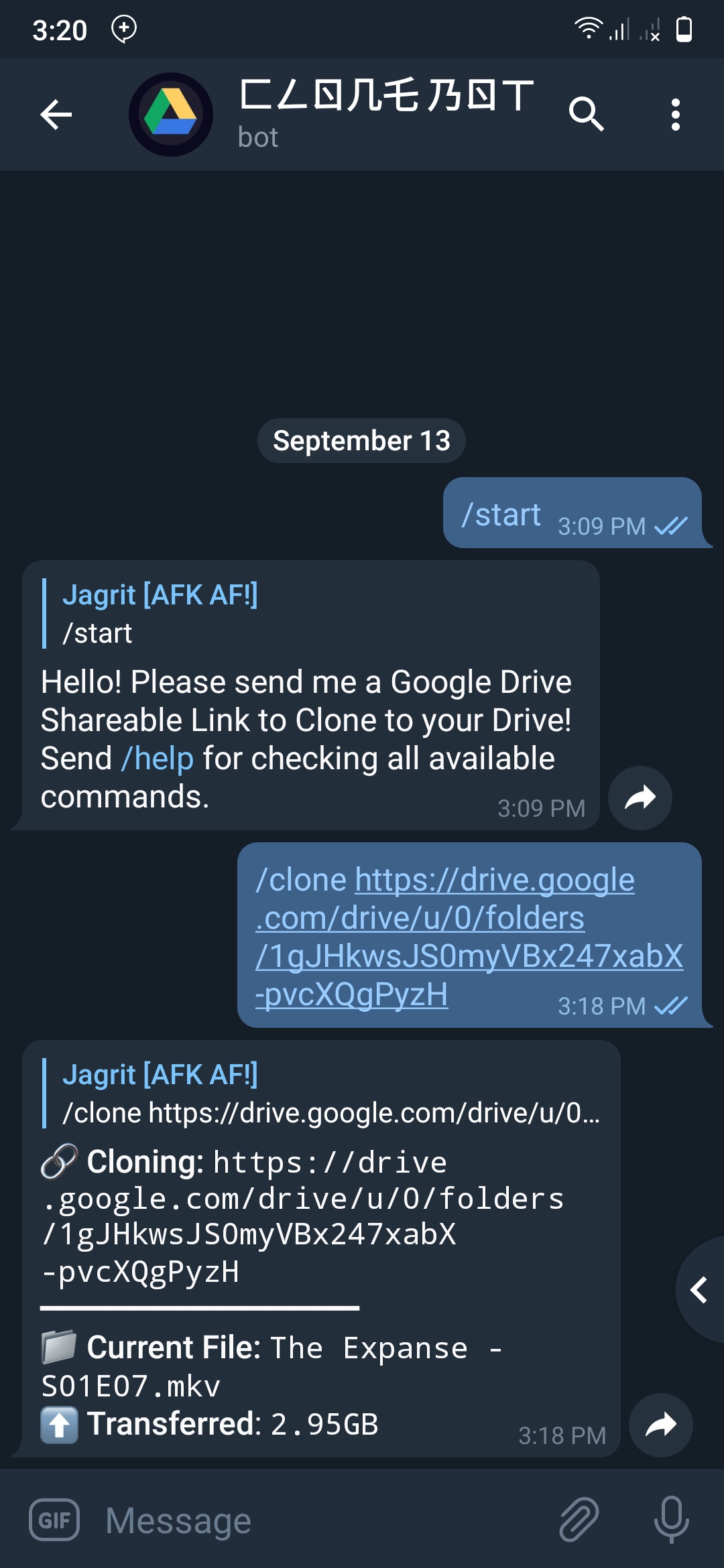Screen dimensions: 724x1568
Task: Open the GIF picker
Action: coord(54,1520)
